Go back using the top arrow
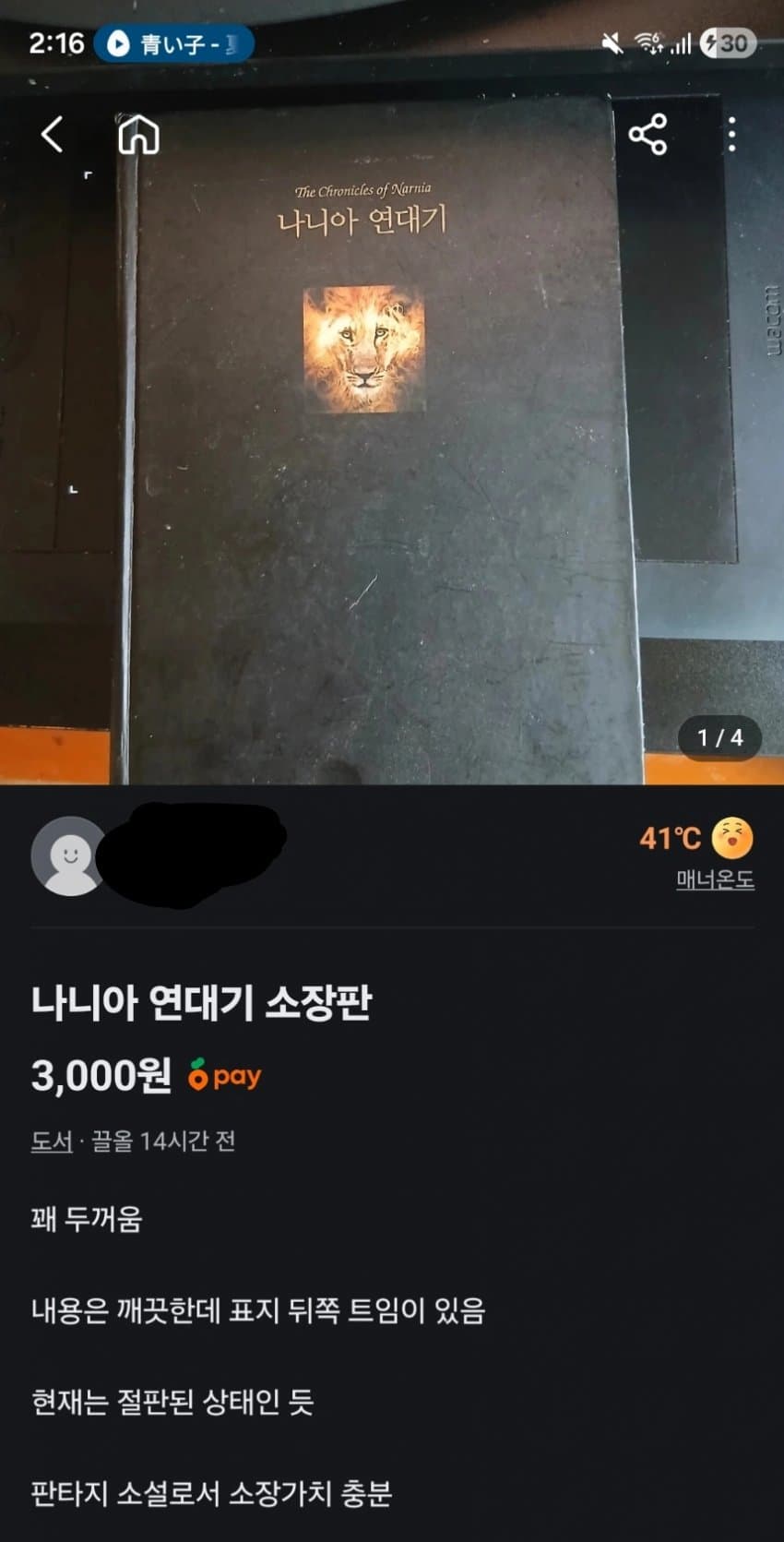784x1542 pixels. 53,135
